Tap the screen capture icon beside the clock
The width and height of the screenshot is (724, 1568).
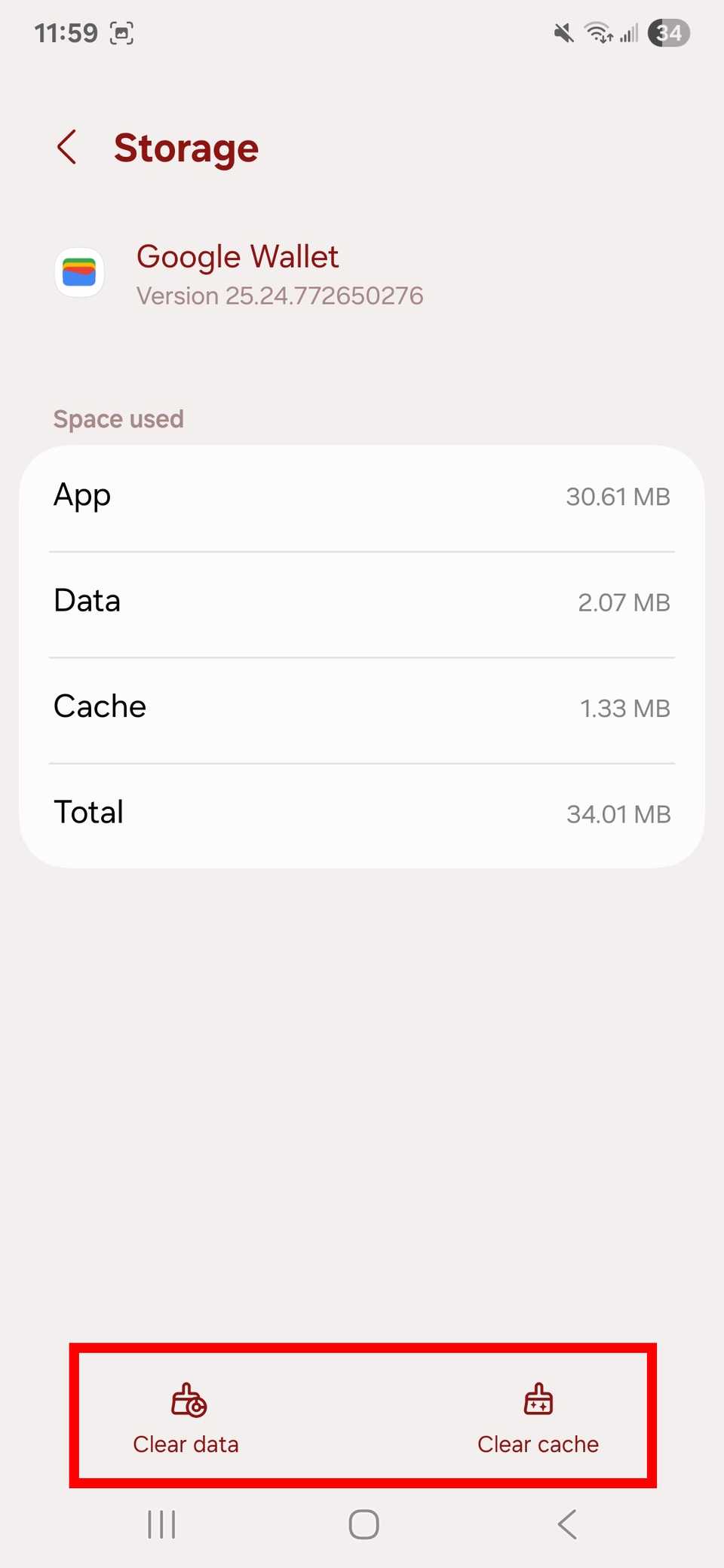tap(122, 32)
